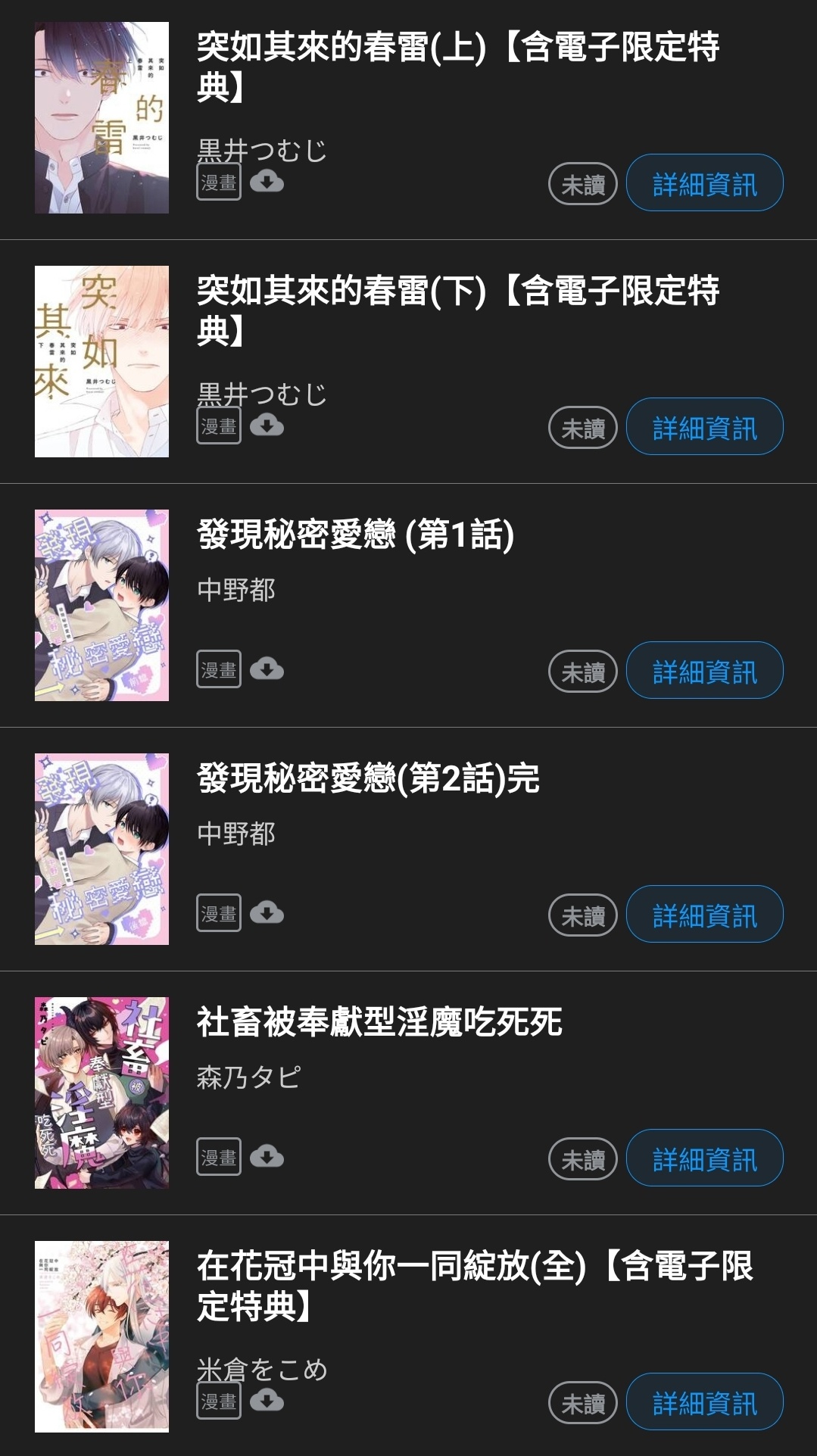Tap 詳細資訊 for 發現秘密愛戀 (第1話)
817x1456 pixels.
(704, 671)
